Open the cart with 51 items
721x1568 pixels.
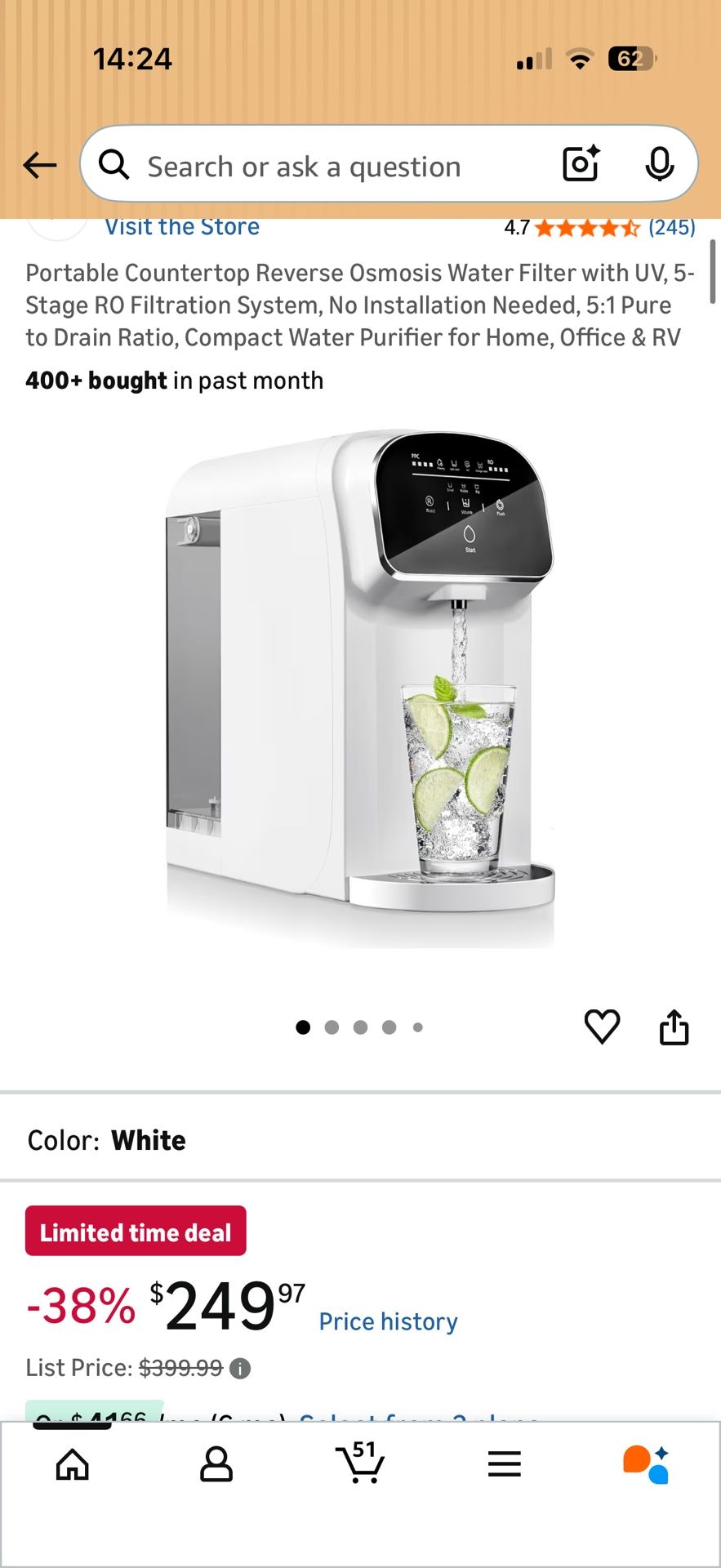coord(359,1463)
